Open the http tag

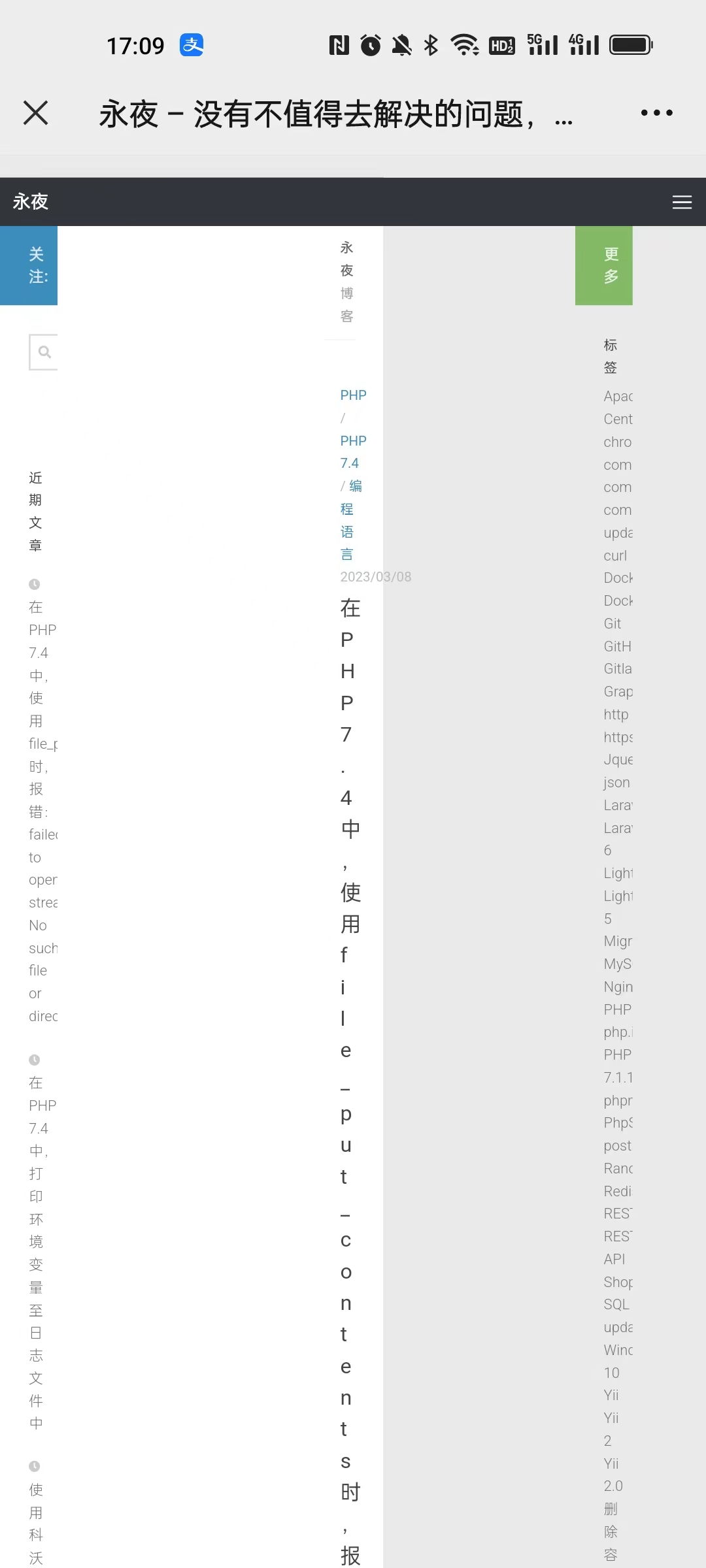(616, 714)
